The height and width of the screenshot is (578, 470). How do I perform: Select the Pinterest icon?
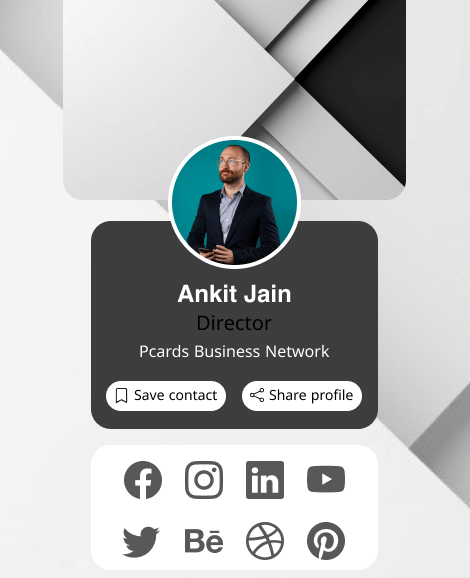326,541
